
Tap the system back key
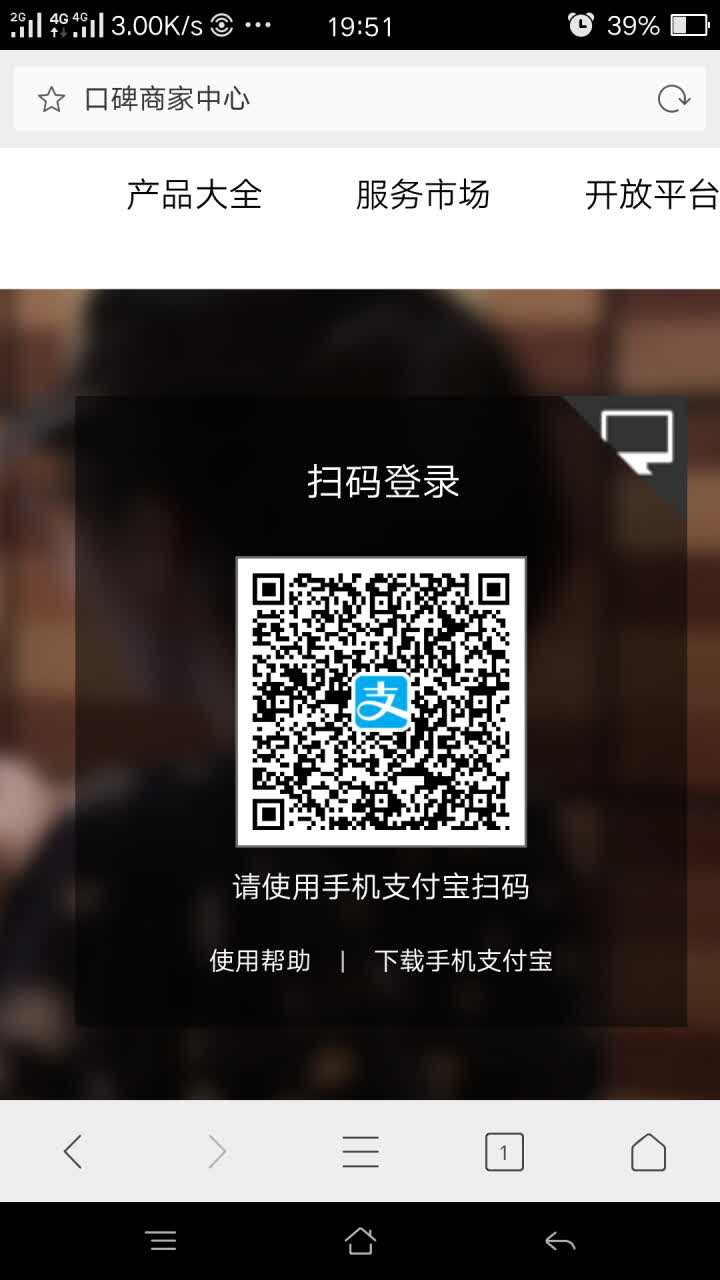coord(559,1242)
